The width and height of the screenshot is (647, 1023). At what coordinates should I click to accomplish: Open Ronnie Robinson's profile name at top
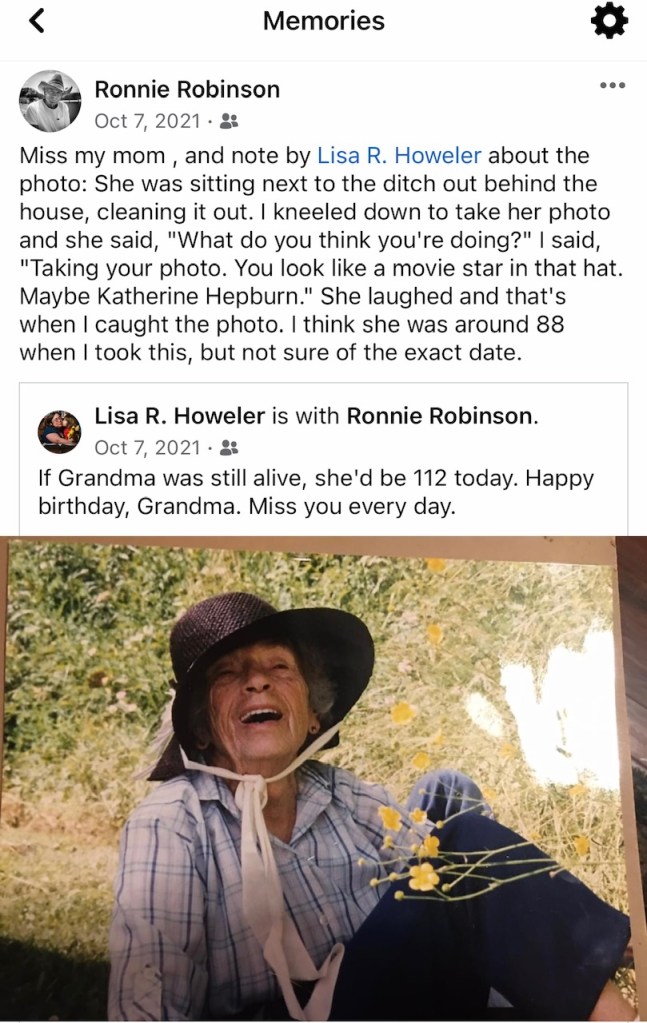click(187, 89)
